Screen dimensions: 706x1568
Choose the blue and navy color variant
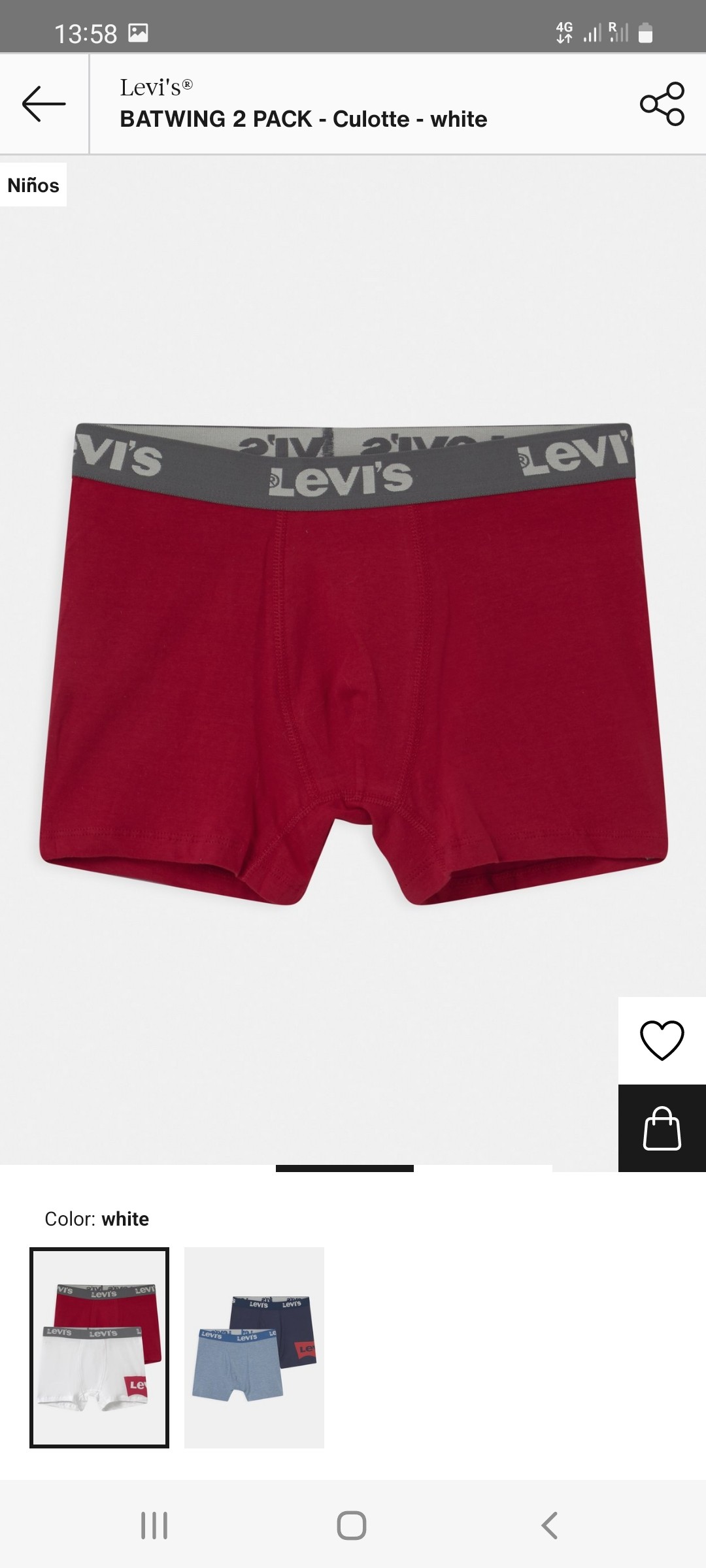[254, 1347]
